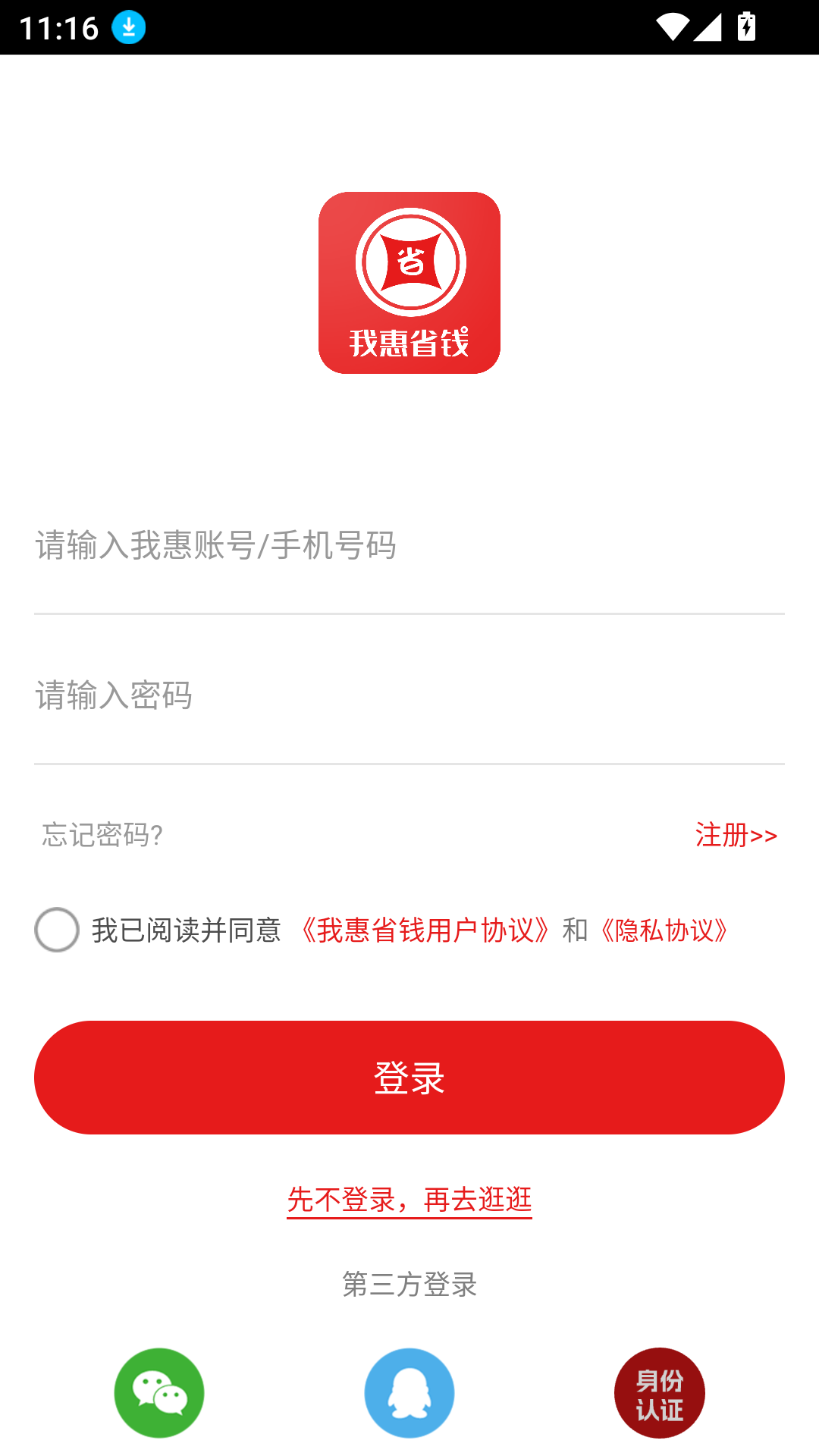The height and width of the screenshot is (1456, 819).
Task: Tap the red 登录 login button
Action: click(x=409, y=1078)
